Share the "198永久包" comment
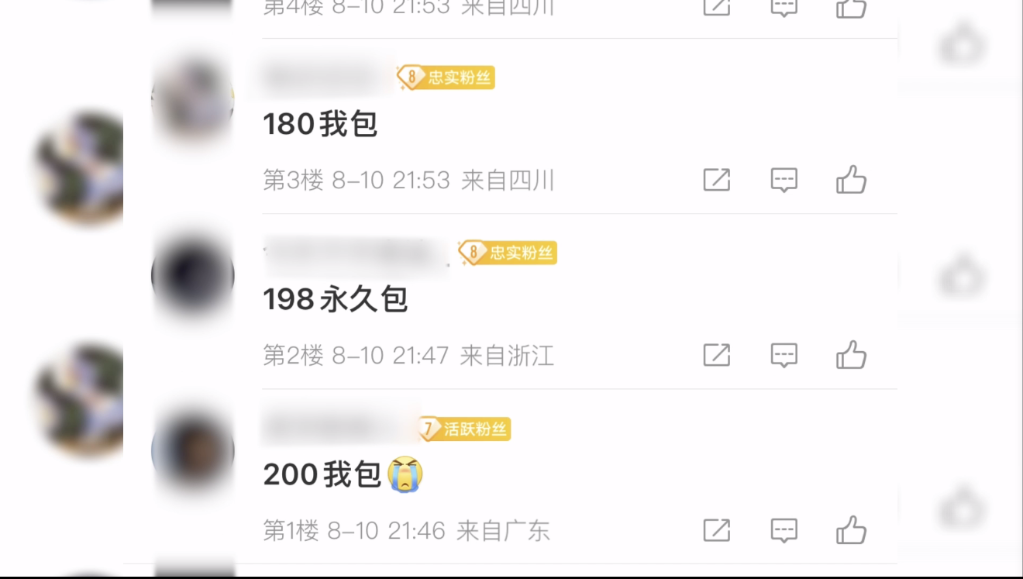Viewport: 1023px width, 579px height. 717,355
